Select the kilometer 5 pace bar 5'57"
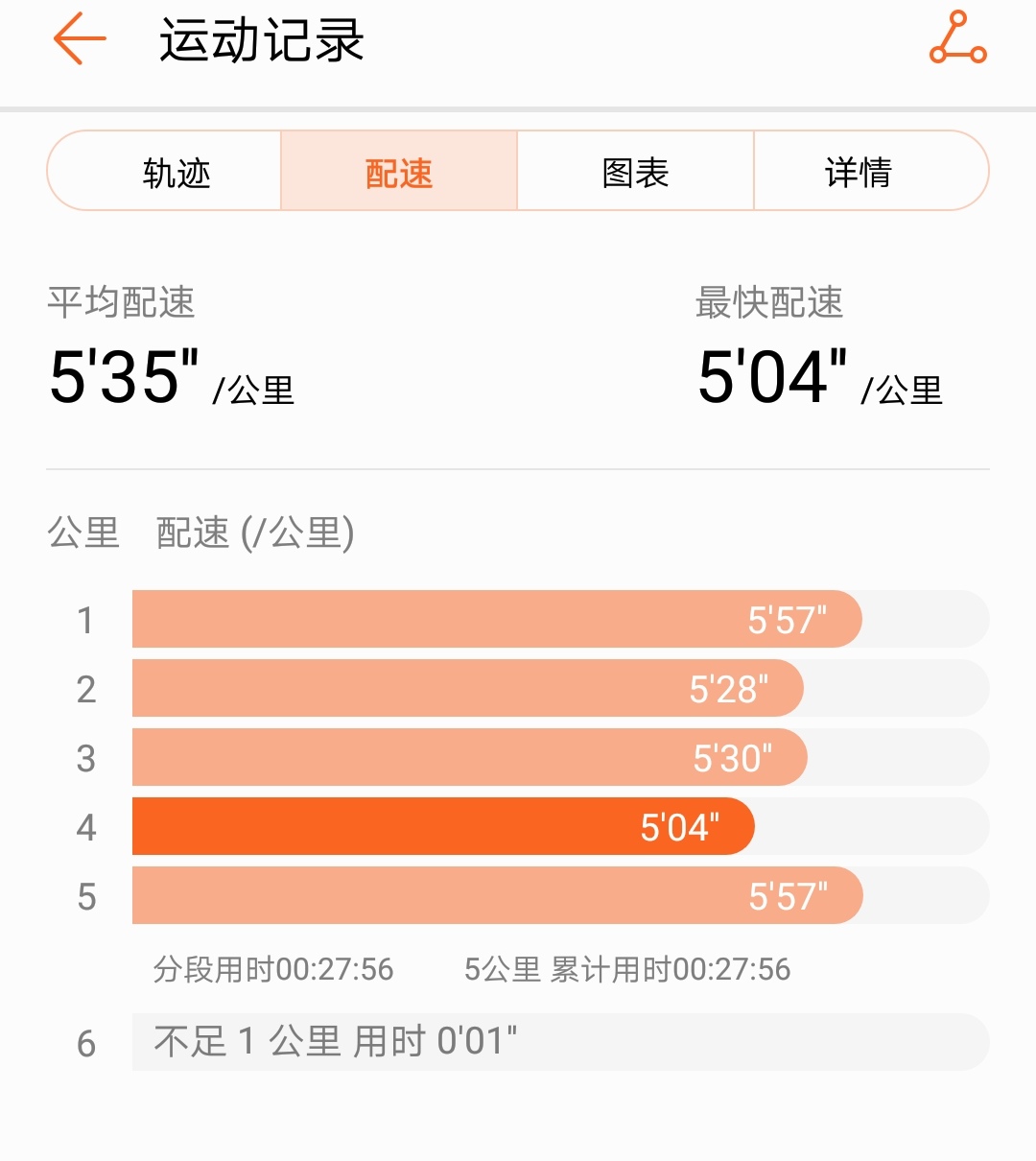Image resolution: width=1036 pixels, height=1161 pixels. pos(496,895)
